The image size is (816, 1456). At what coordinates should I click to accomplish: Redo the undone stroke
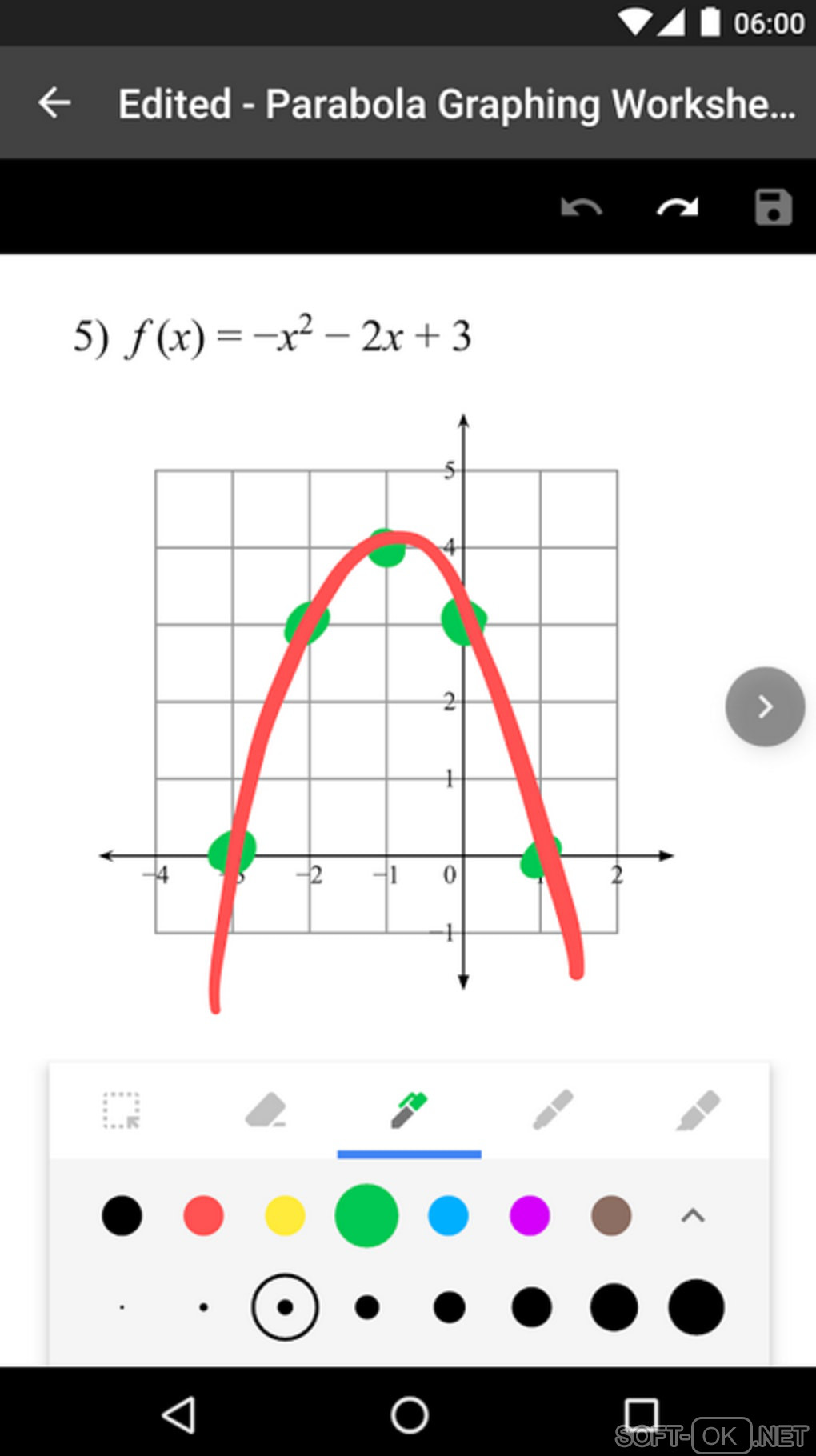click(677, 208)
